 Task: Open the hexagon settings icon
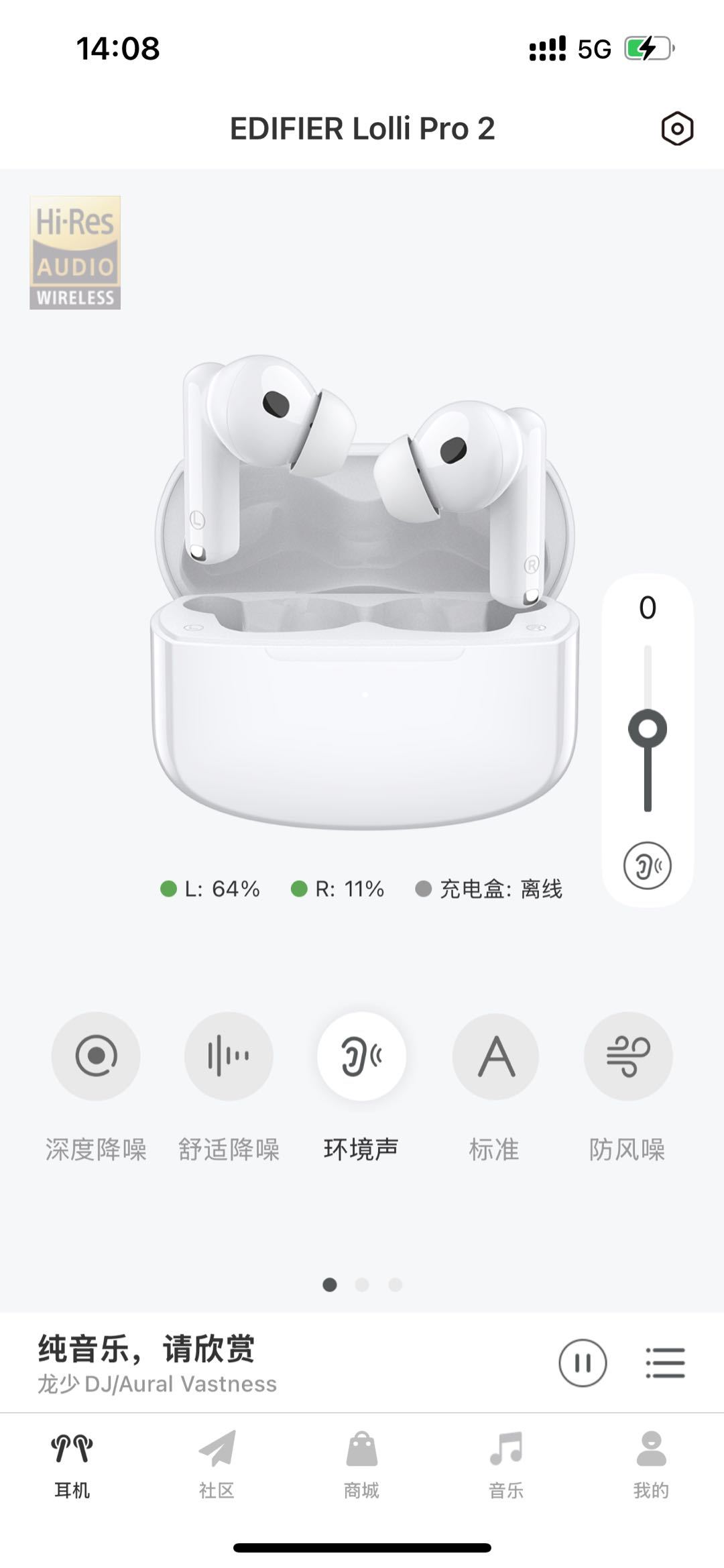[677, 129]
